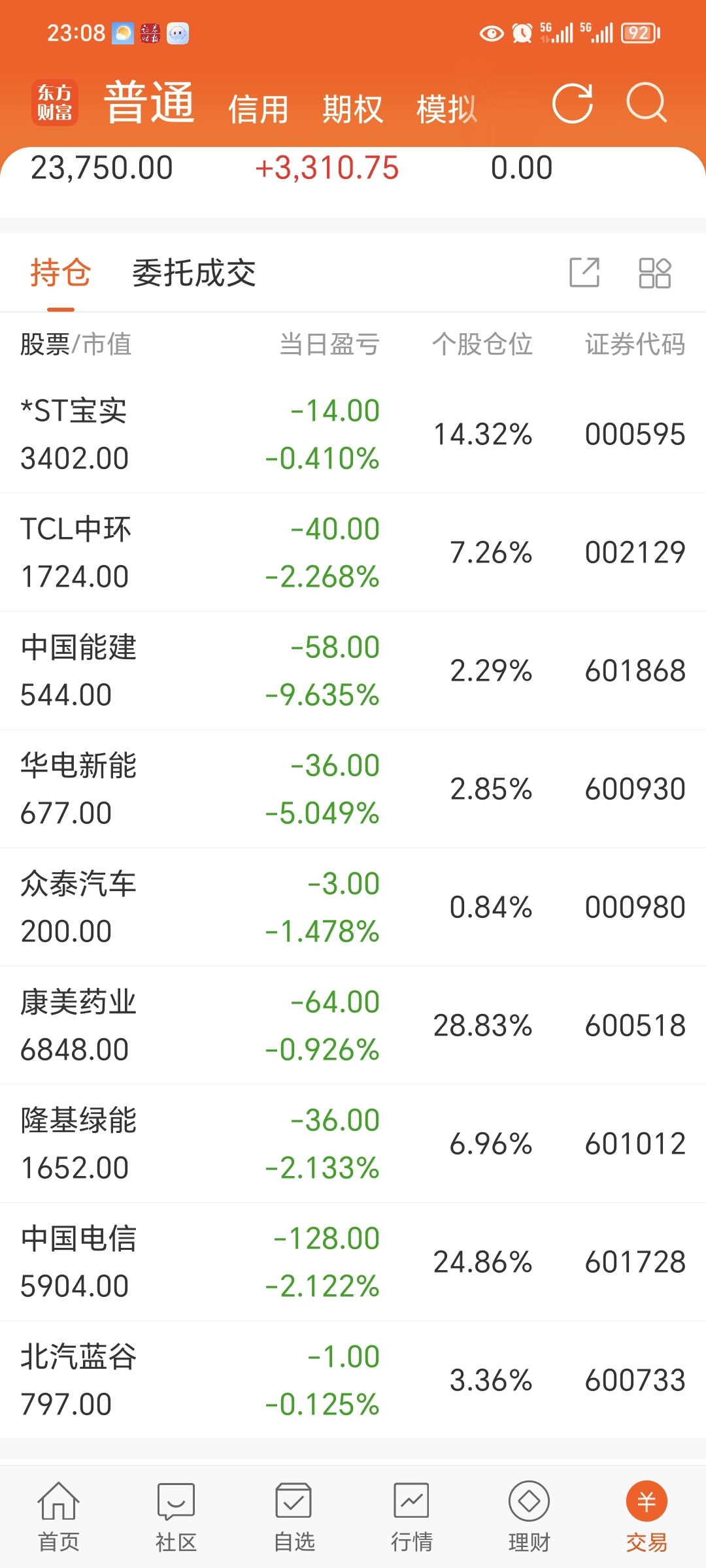Share holdings via the export icon
Screen dimensions: 706x1568
pyautogui.click(x=584, y=272)
